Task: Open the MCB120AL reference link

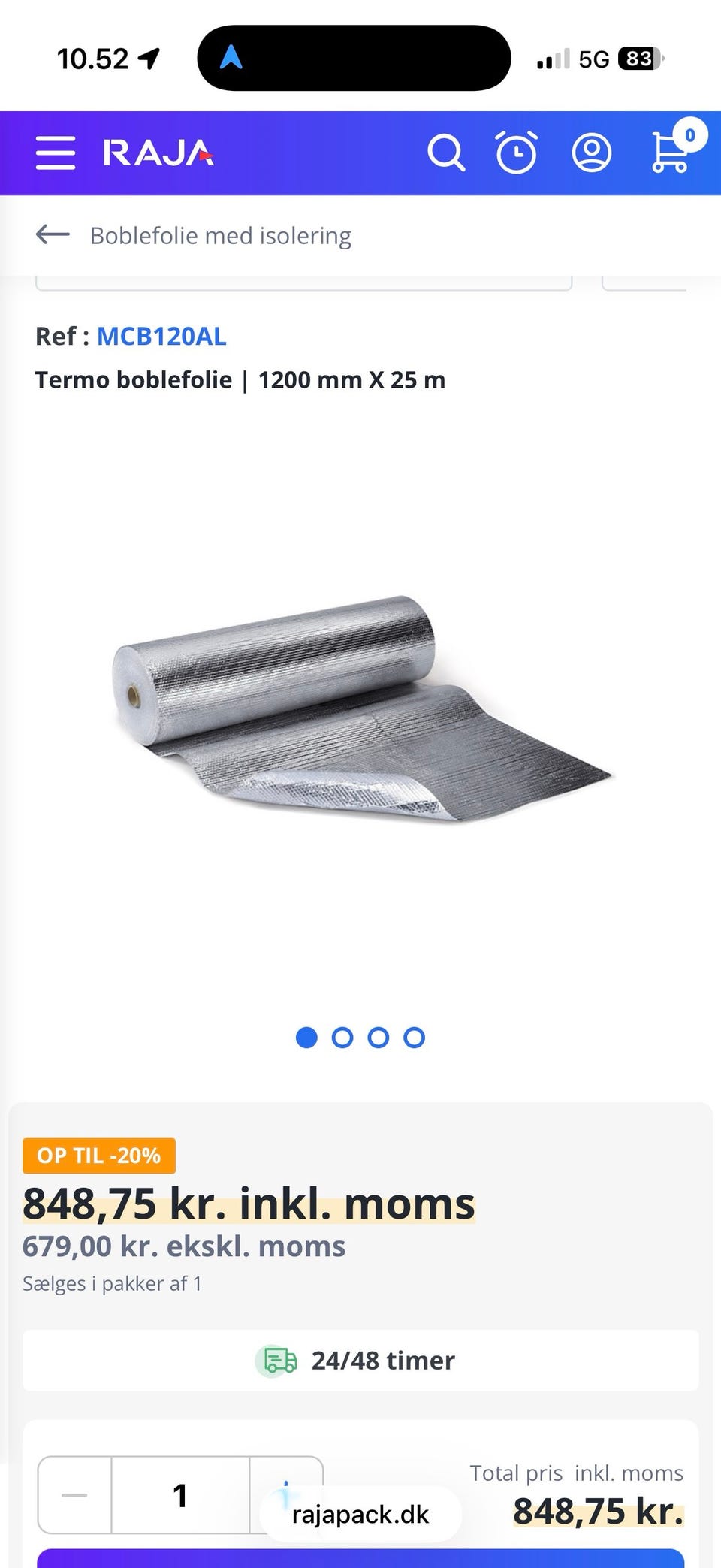Action: tap(161, 337)
